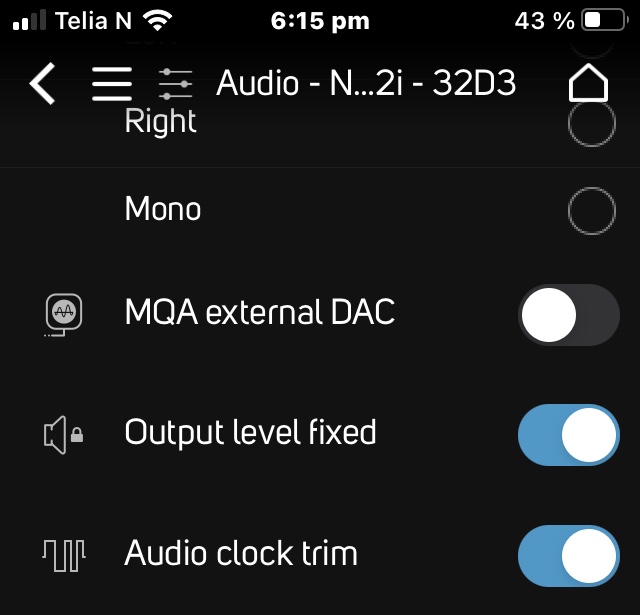Viewport: 640px width, 615px height.
Task: Select the Mono channel option
Action: (591, 210)
